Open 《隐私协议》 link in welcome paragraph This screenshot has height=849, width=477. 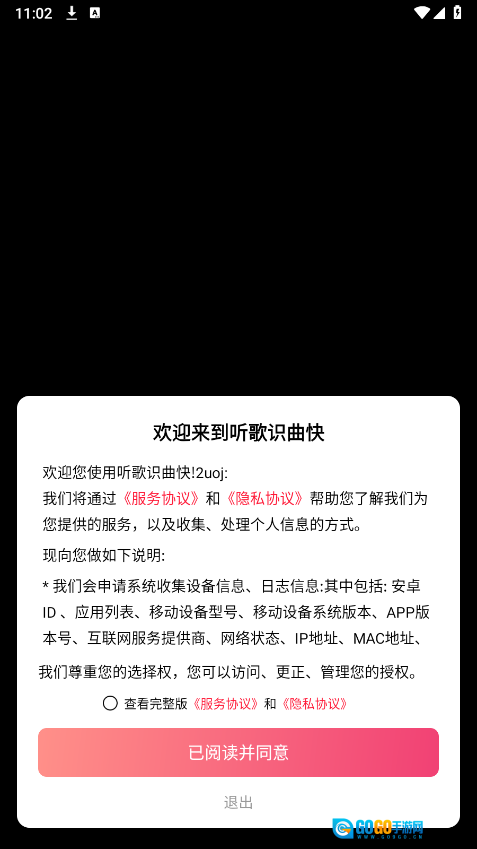[265, 498]
